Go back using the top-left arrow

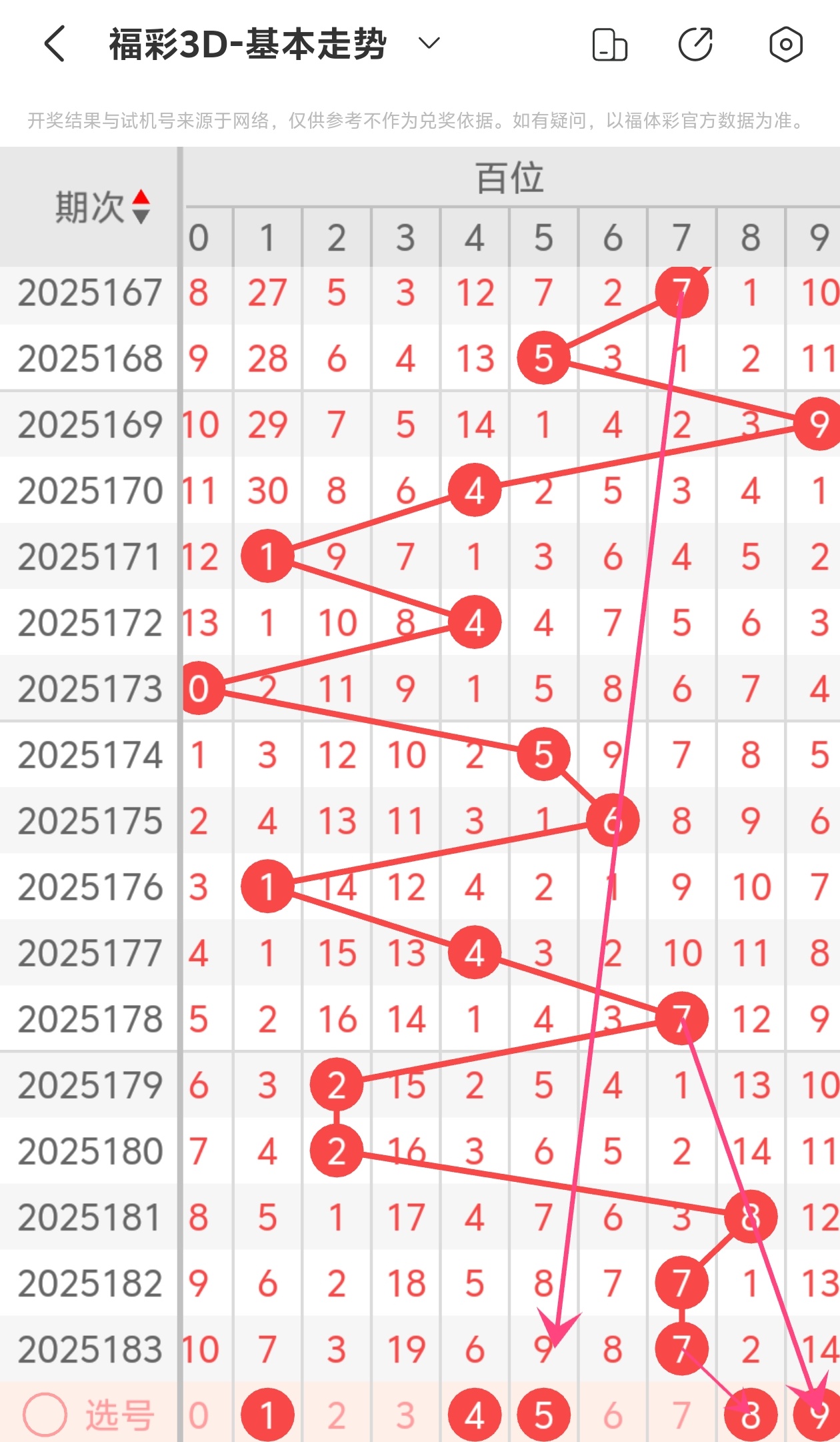coord(55,44)
